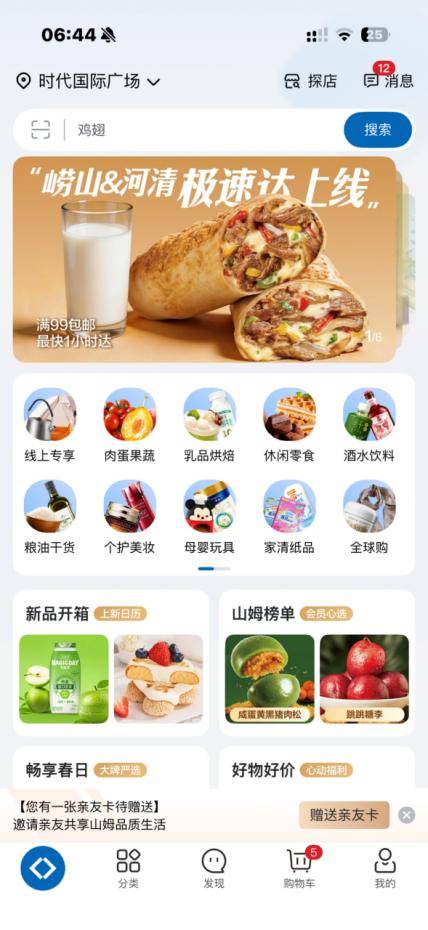Dismiss the 亲友卡 banner
This screenshot has width=428, height=930.
click(407, 815)
